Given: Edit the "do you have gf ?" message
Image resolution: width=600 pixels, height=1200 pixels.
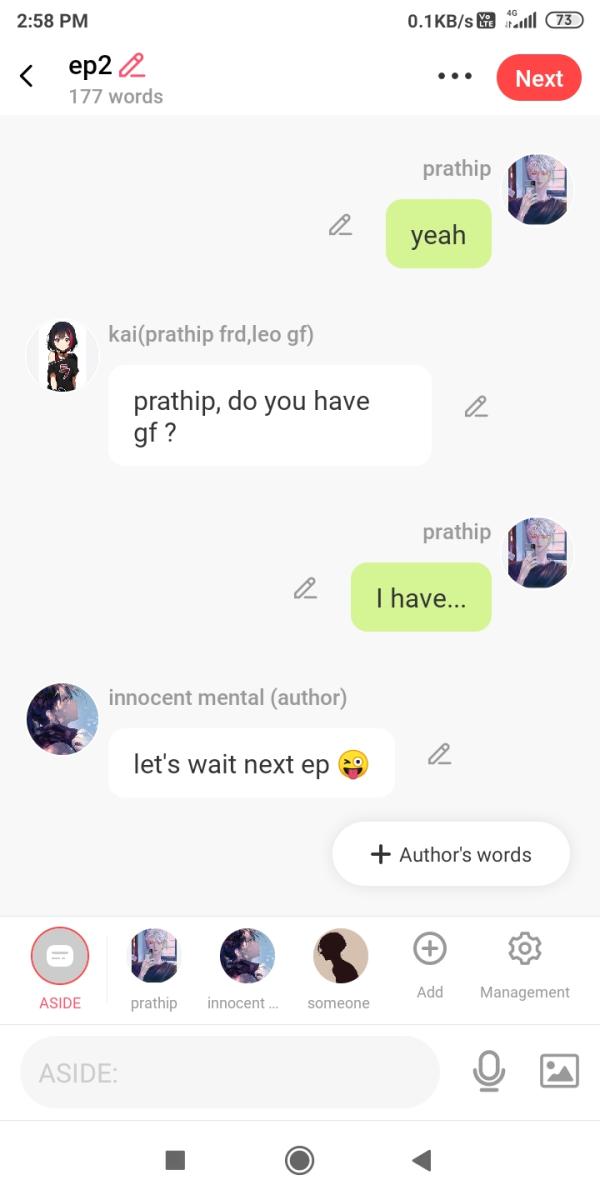Looking at the screenshot, I should click(x=476, y=407).
